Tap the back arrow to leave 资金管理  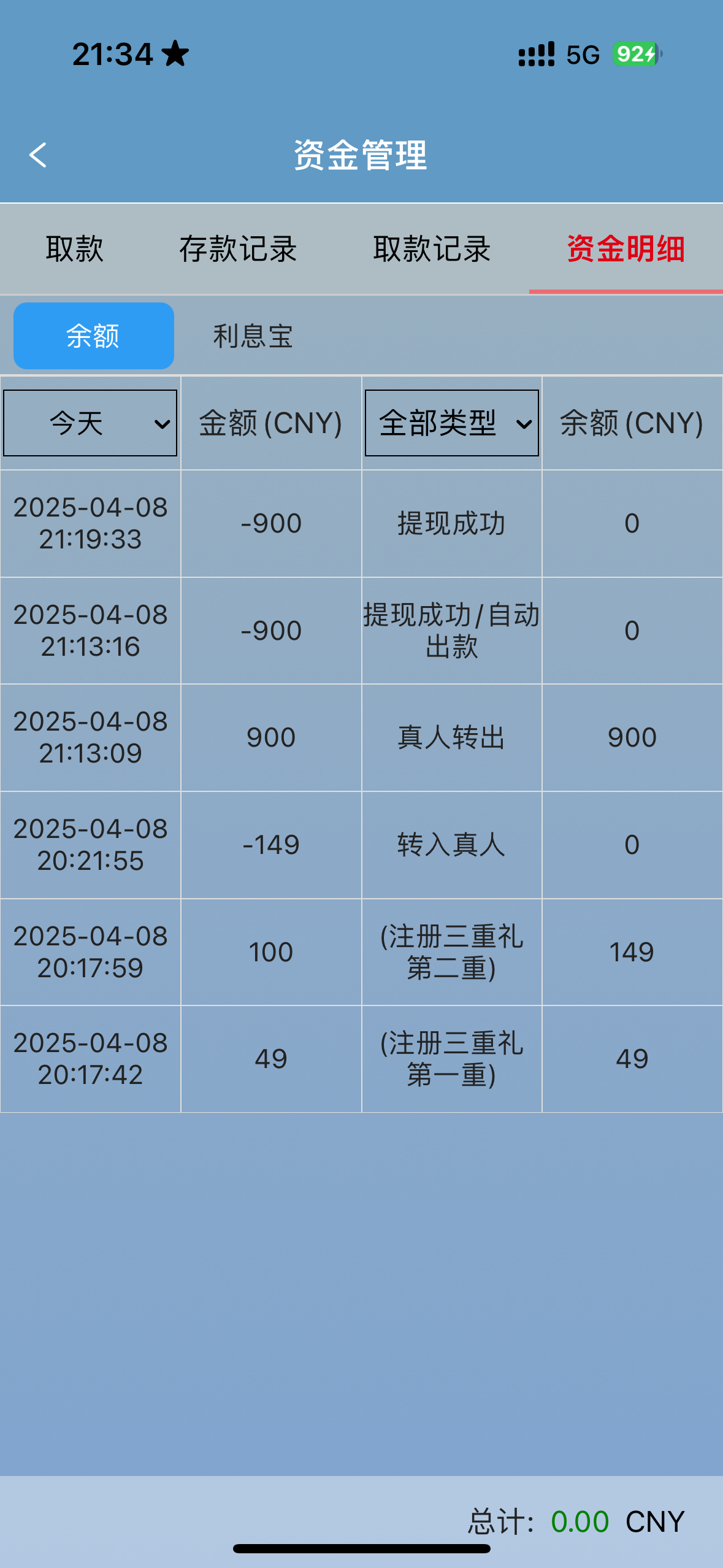39,155
